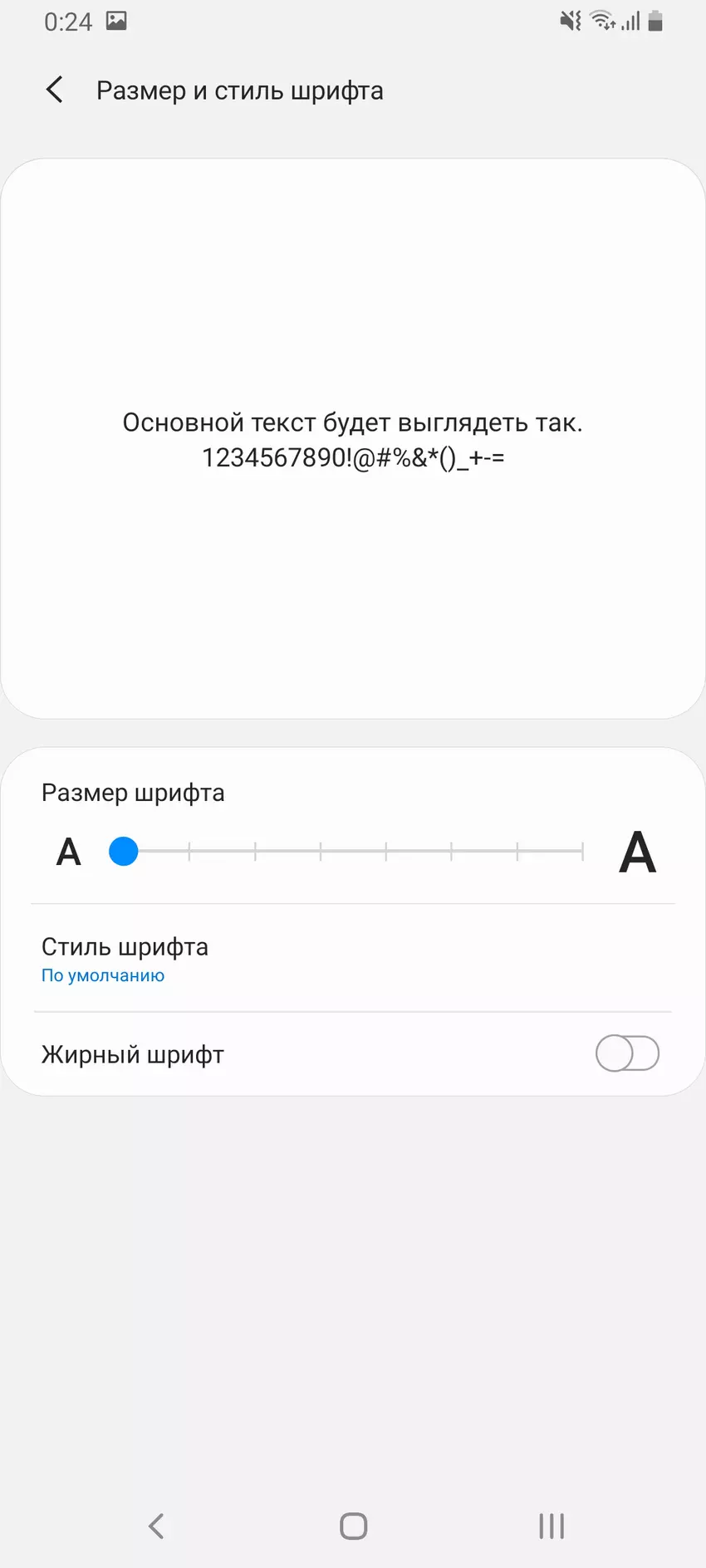Go back from font size and style
706x1568 pixels.
point(55,90)
